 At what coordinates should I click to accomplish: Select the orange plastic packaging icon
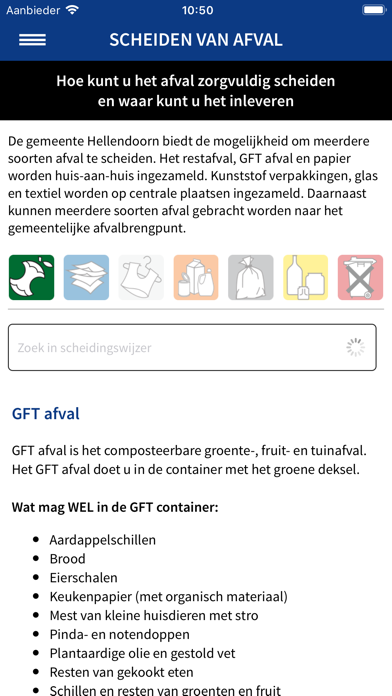coord(196,277)
